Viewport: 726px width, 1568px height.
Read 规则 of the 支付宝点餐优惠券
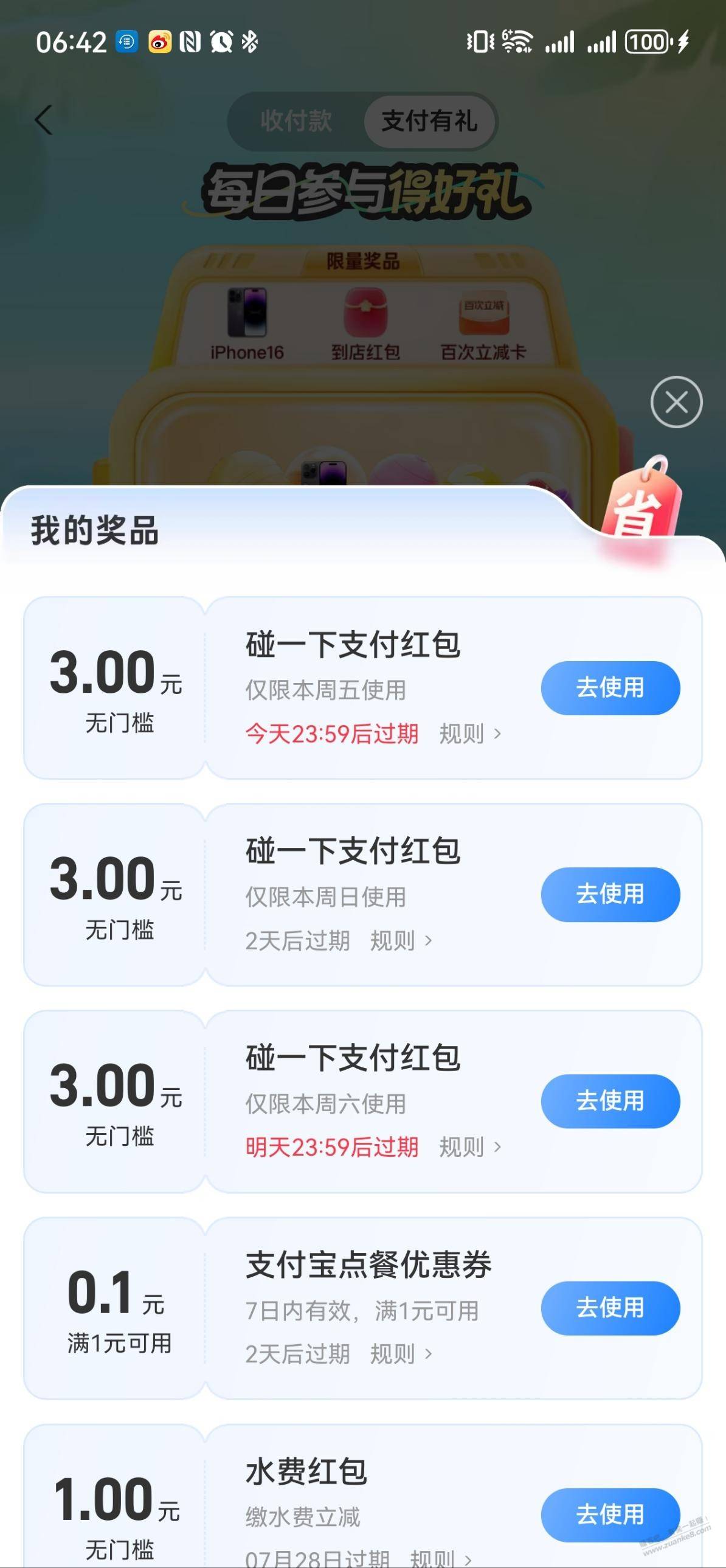click(401, 1355)
